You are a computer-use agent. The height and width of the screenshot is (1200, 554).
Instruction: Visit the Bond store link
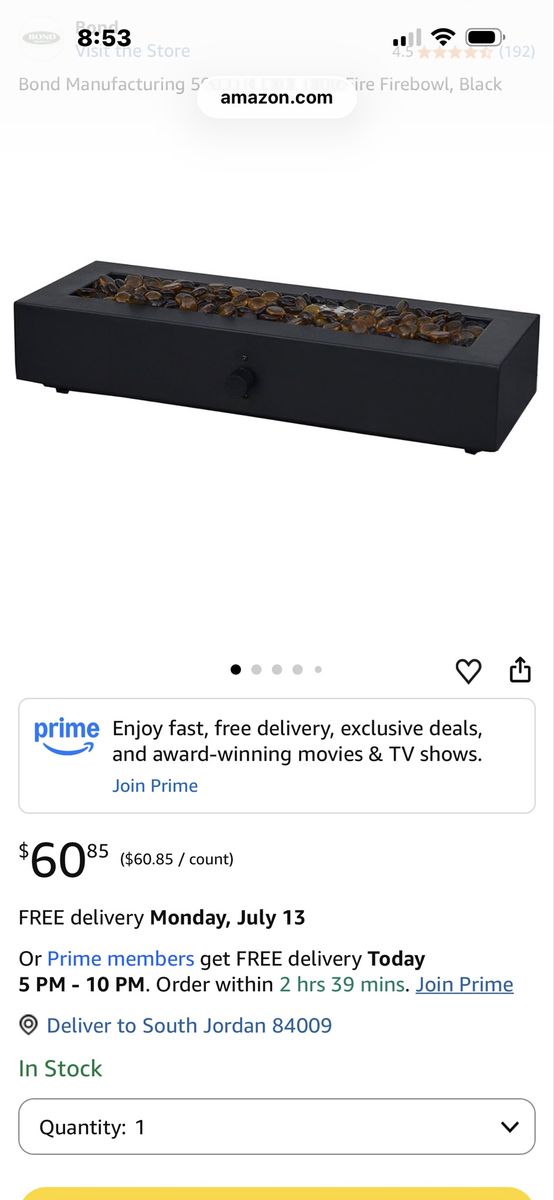point(133,50)
